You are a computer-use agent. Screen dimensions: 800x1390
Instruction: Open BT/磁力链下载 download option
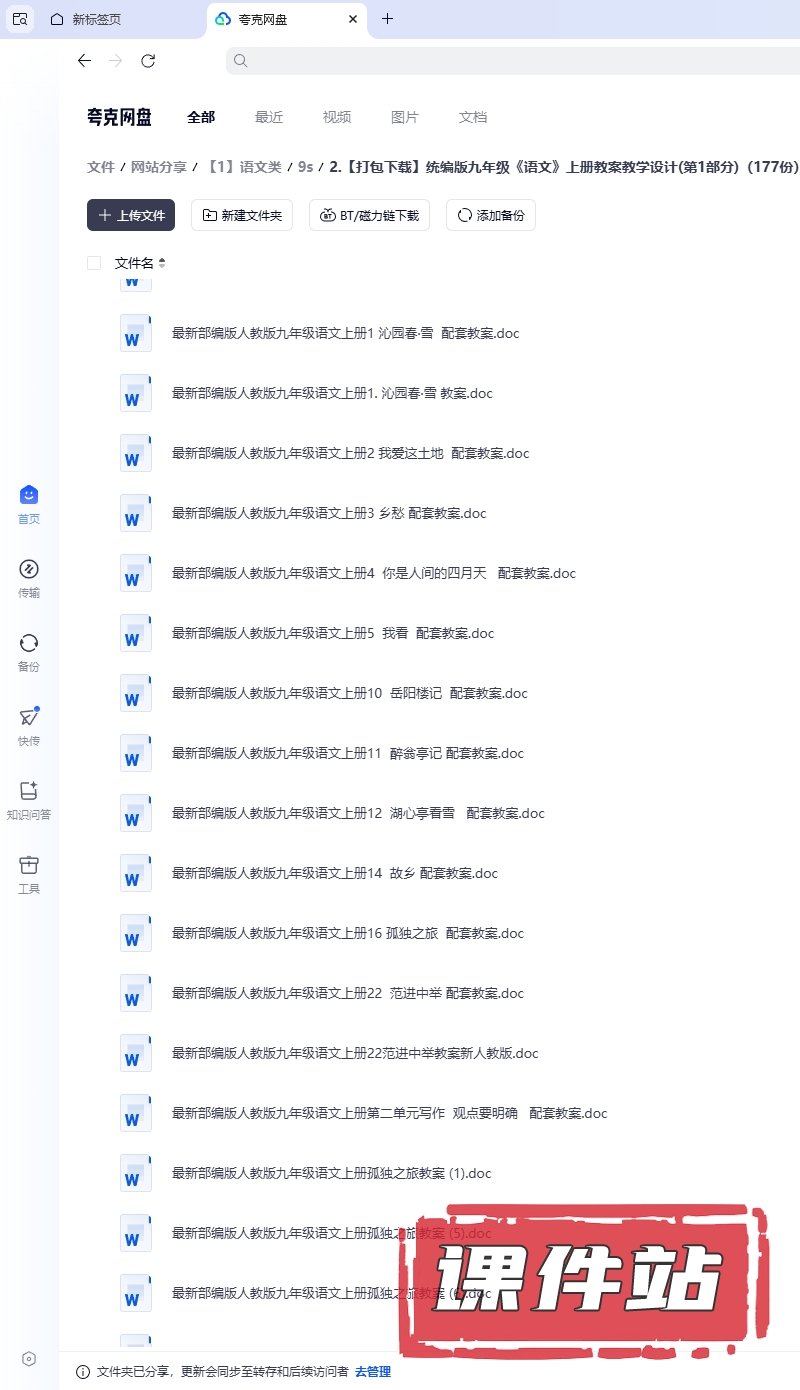pyautogui.click(x=370, y=215)
